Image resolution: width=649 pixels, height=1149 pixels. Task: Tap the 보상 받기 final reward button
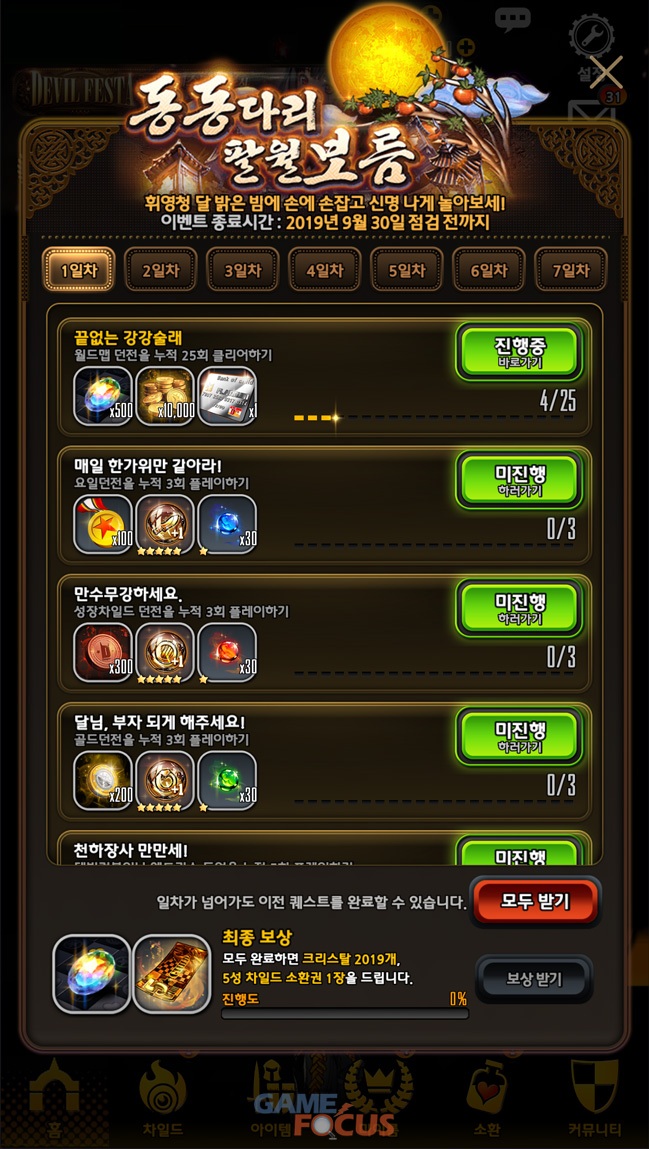pos(534,979)
